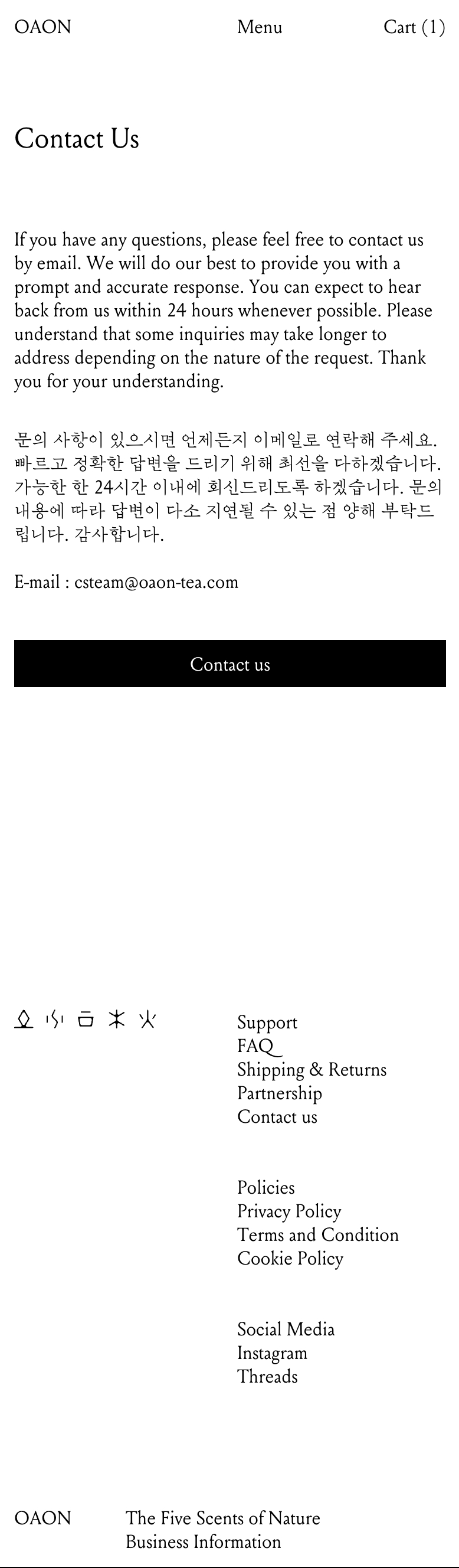View the Privacy Policy
The height and width of the screenshot is (1568, 459).
pos(288,1211)
